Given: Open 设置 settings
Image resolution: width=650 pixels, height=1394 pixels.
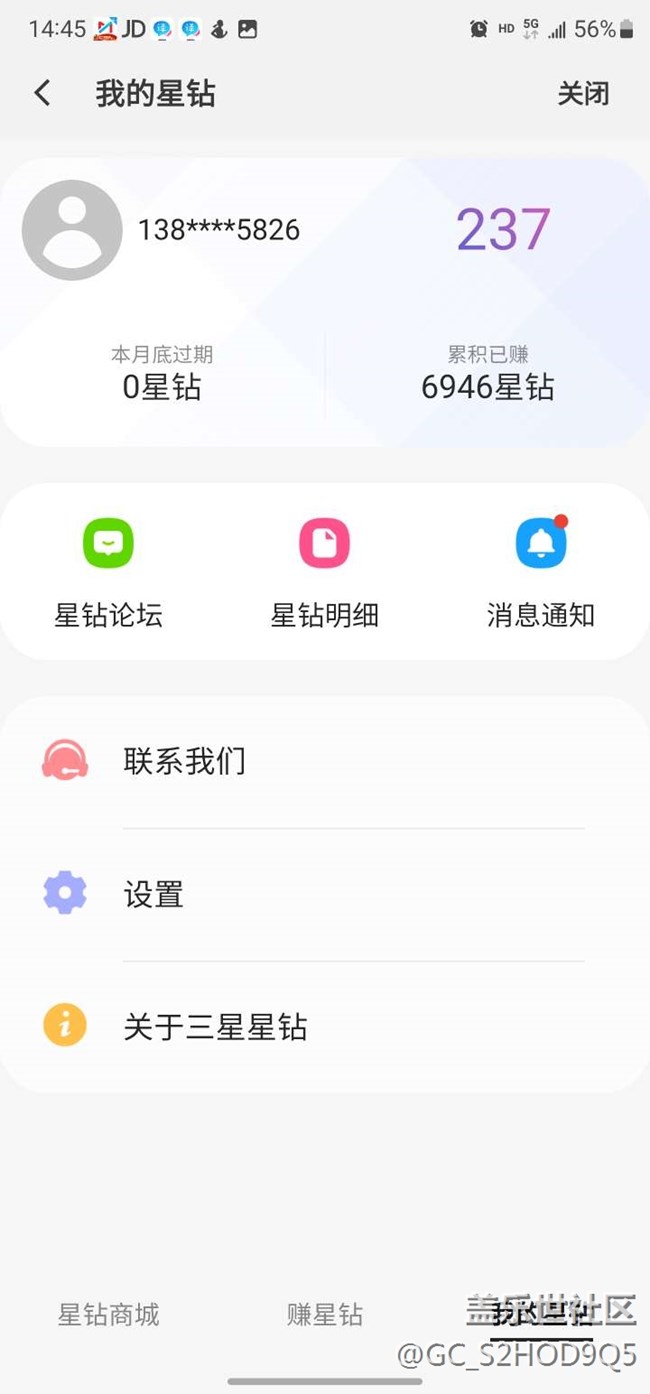Looking at the screenshot, I should point(324,894).
